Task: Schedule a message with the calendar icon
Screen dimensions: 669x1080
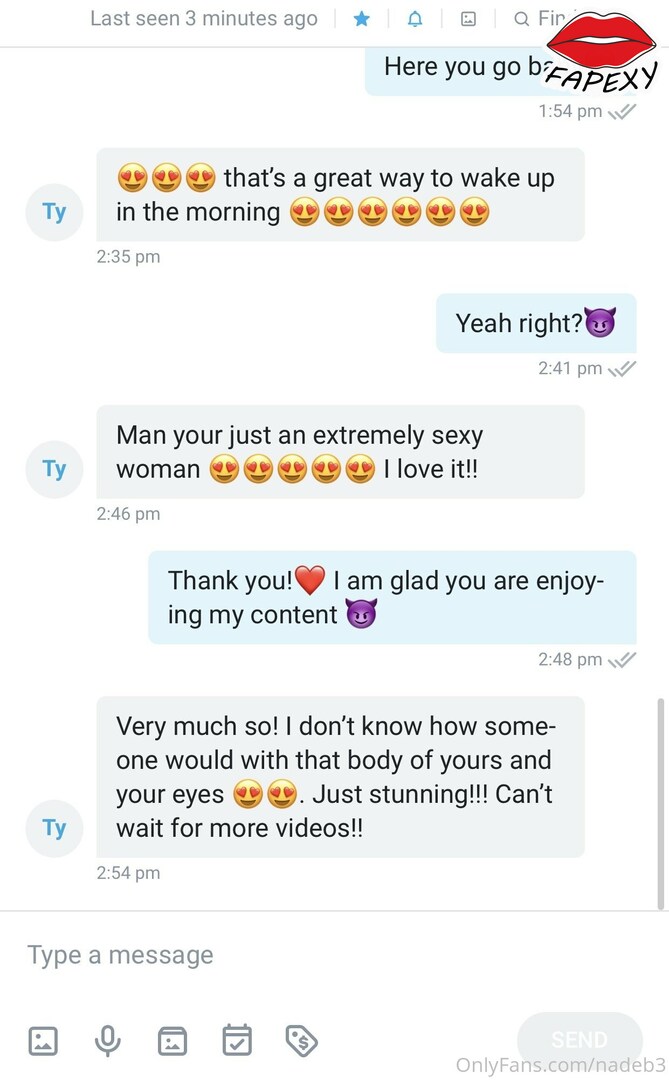Action: tap(236, 1040)
